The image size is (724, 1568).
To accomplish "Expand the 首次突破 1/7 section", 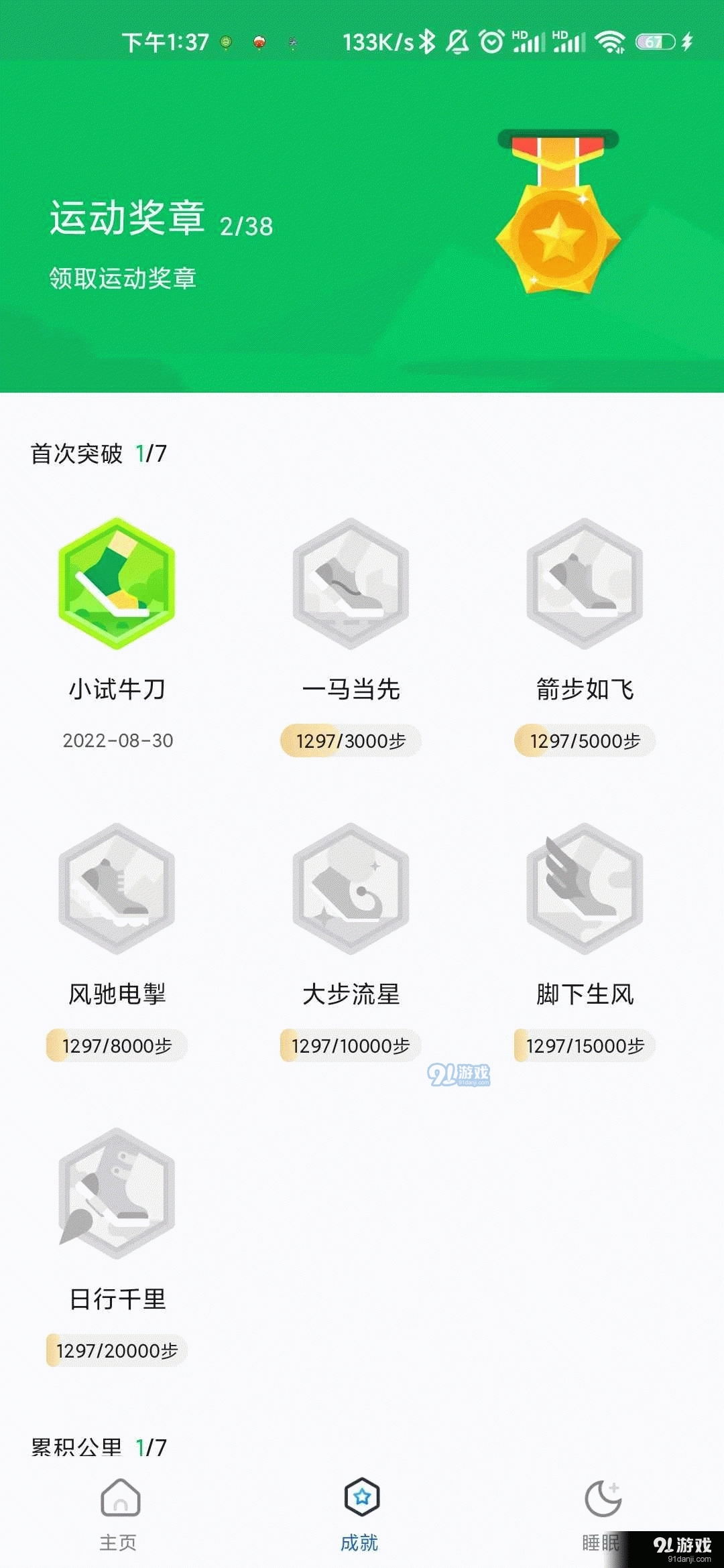I will pos(97,452).
